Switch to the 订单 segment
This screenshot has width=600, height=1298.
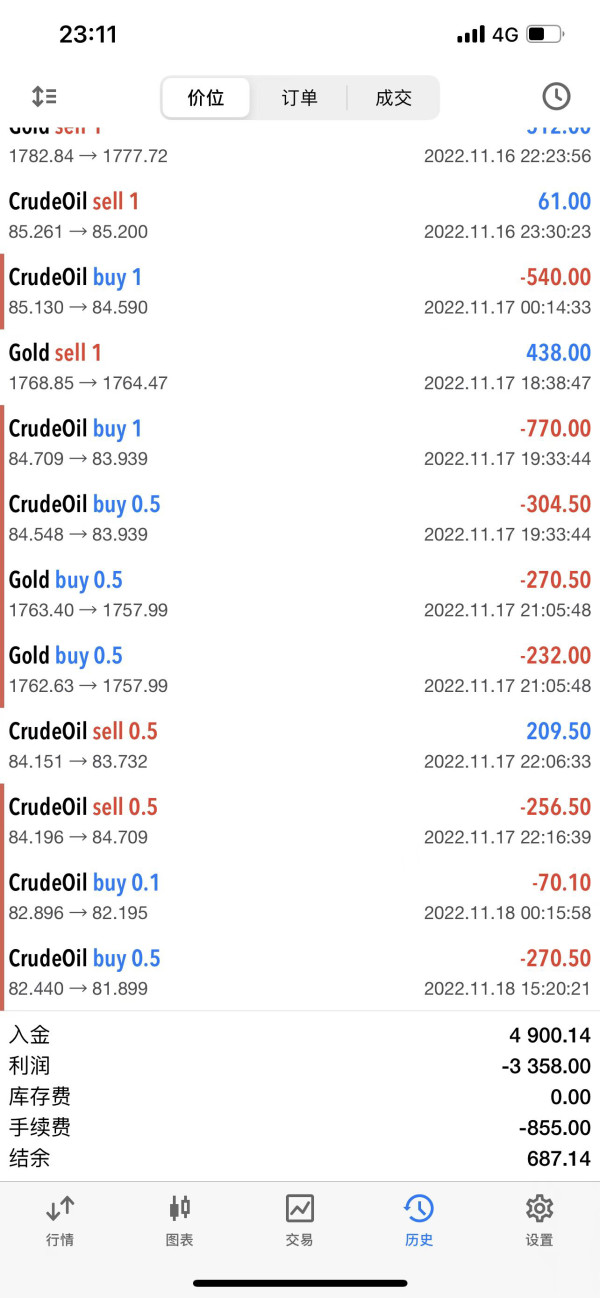tap(299, 98)
